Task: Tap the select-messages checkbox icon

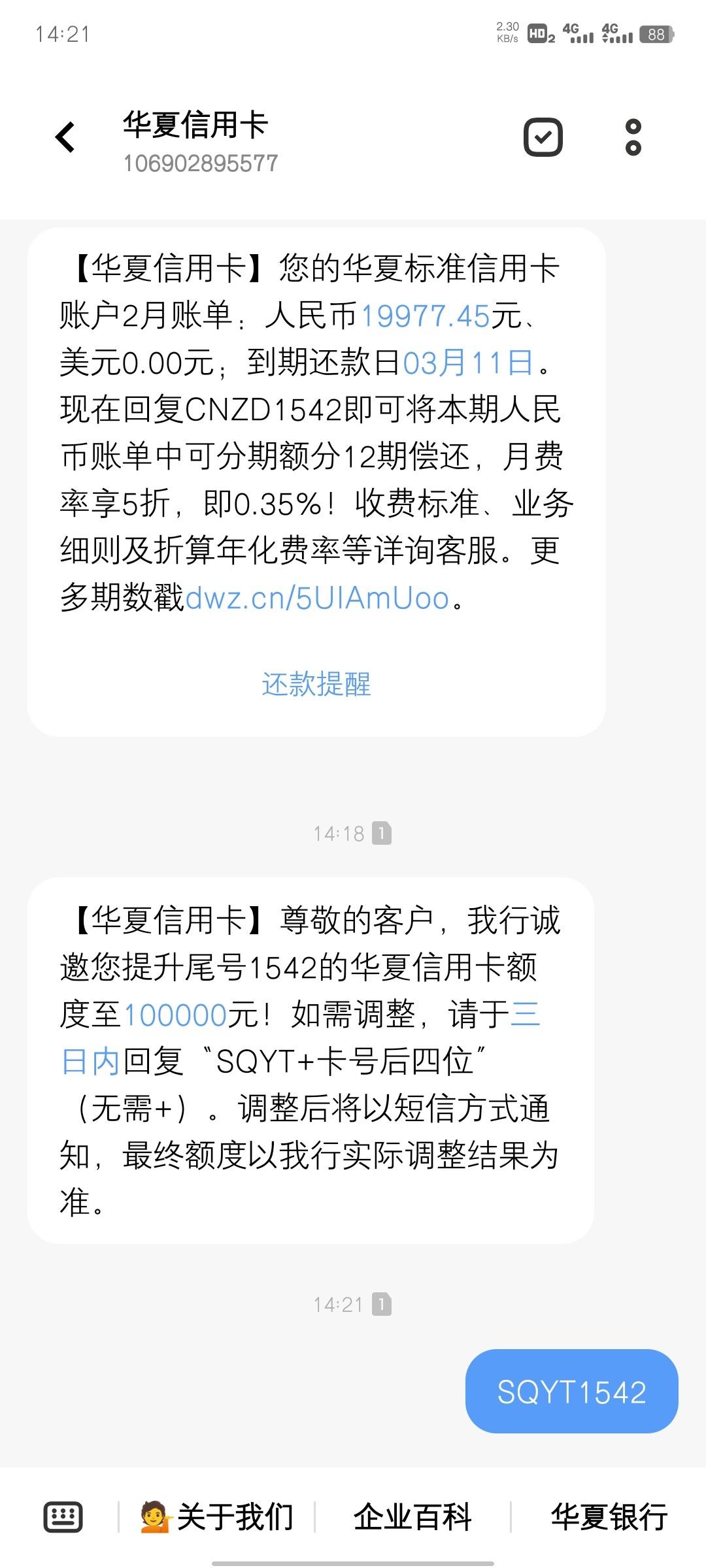Action: tap(543, 137)
